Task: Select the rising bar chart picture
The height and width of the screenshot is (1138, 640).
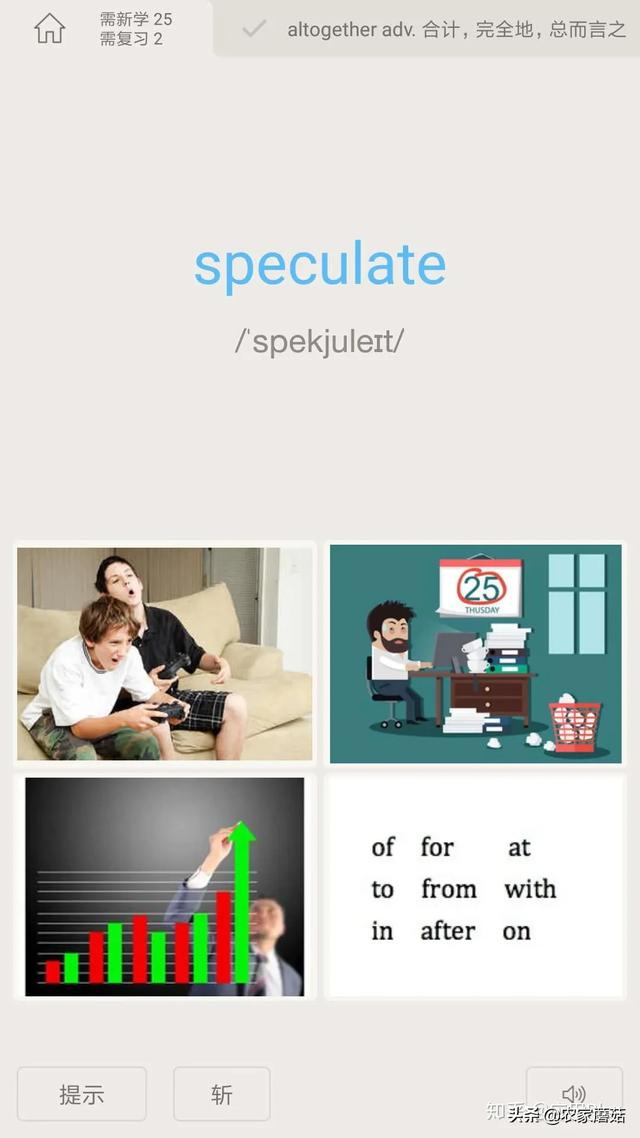Action: click(x=165, y=886)
